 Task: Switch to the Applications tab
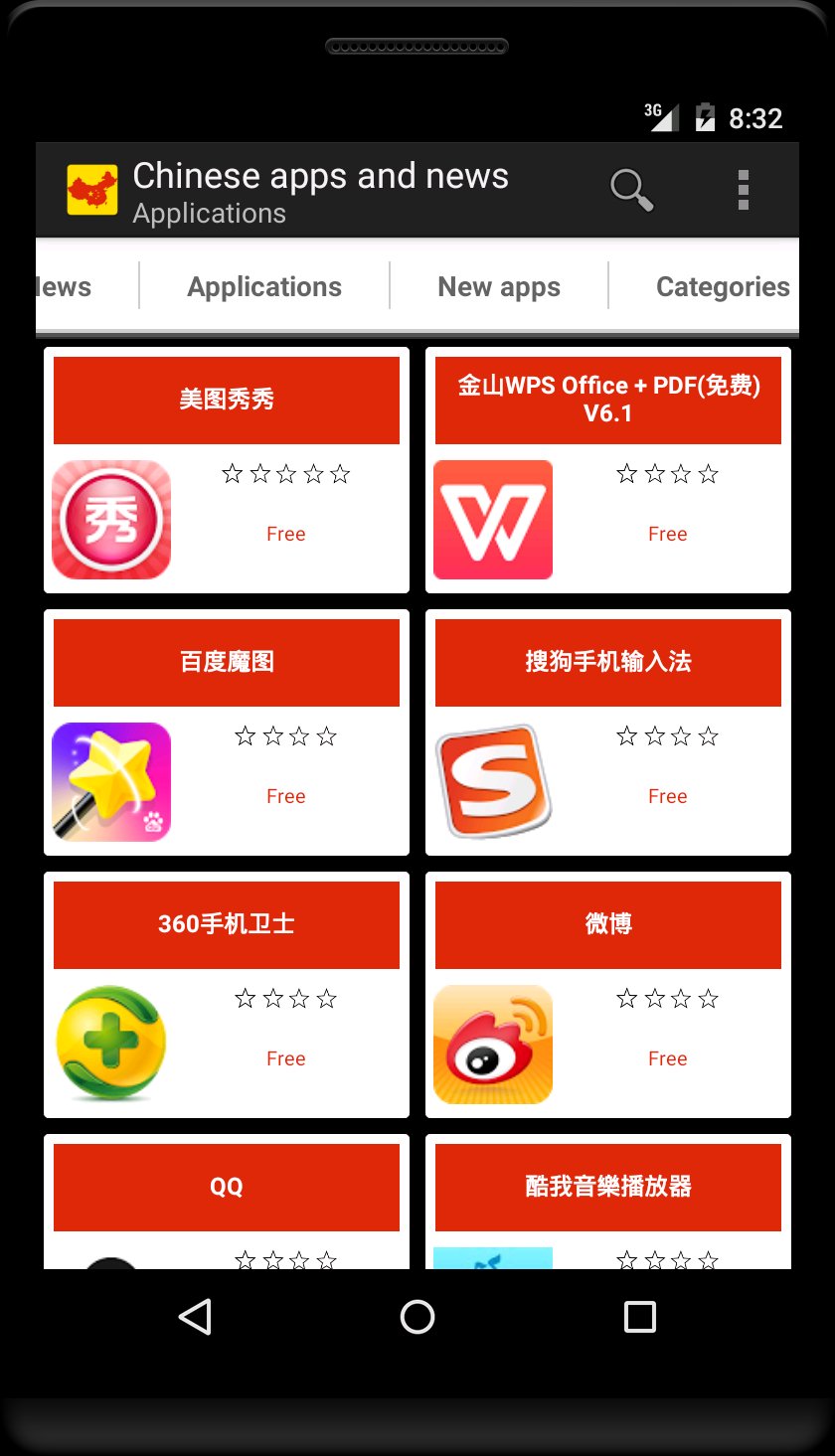pyautogui.click(x=264, y=286)
